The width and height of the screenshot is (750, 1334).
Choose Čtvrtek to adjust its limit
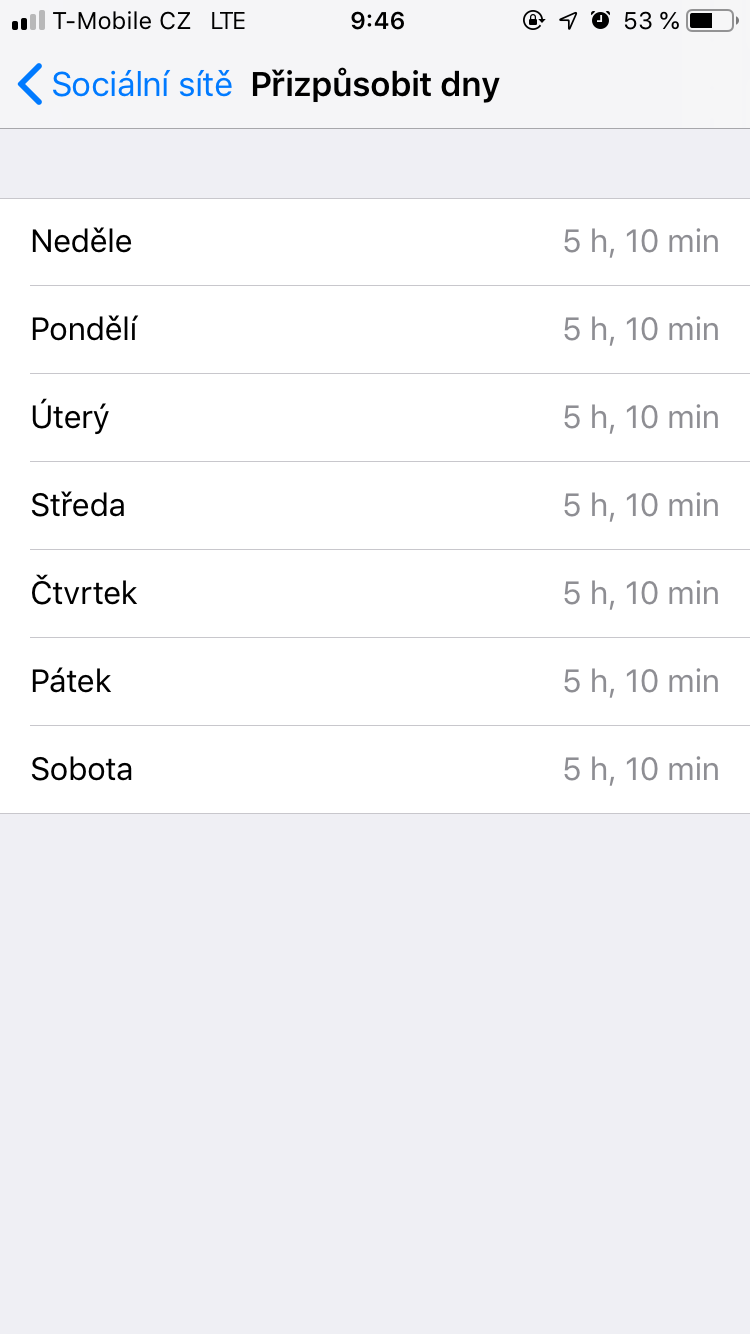tap(375, 594)
